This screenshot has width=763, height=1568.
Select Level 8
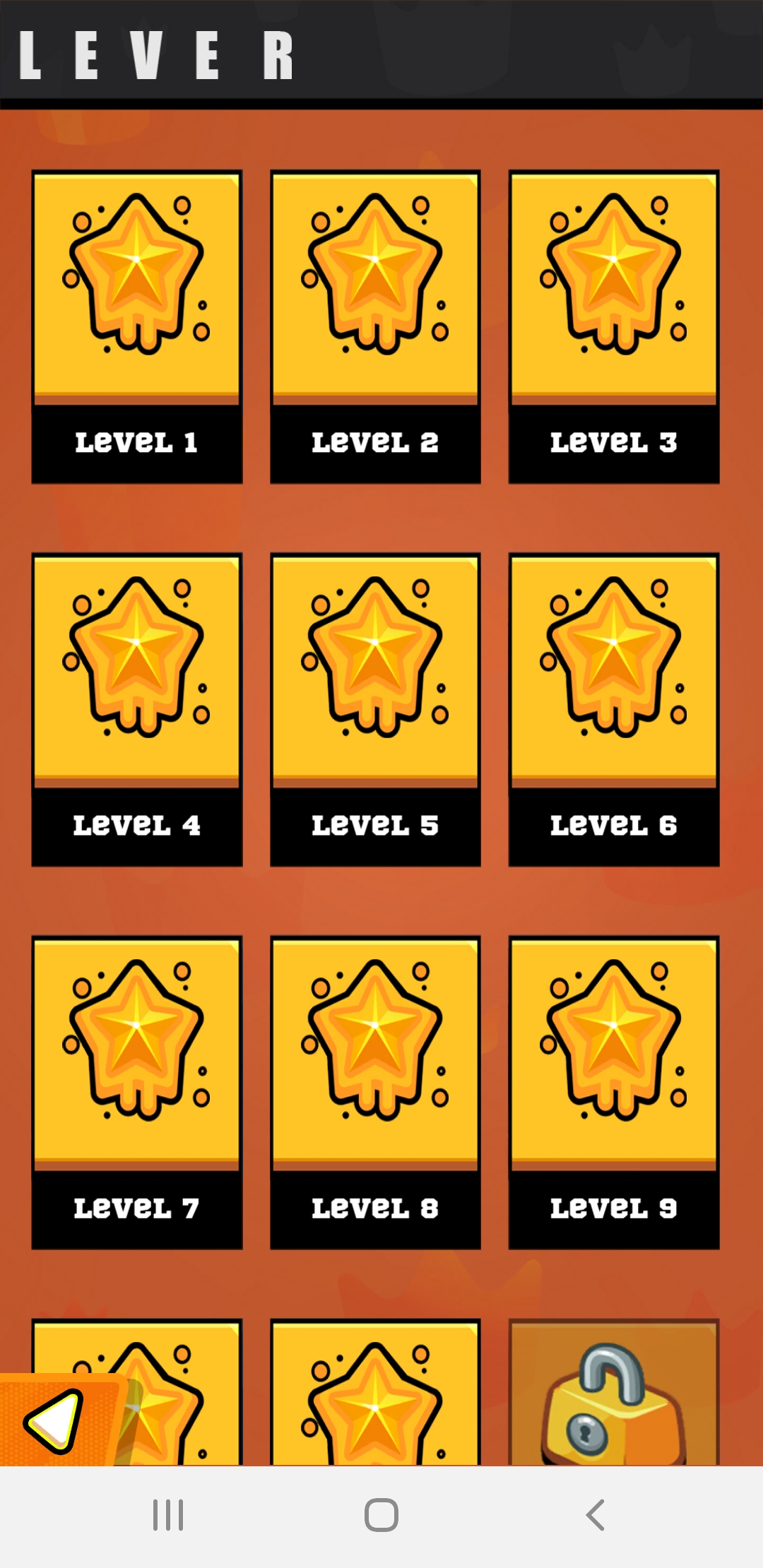coord(375,1092)
